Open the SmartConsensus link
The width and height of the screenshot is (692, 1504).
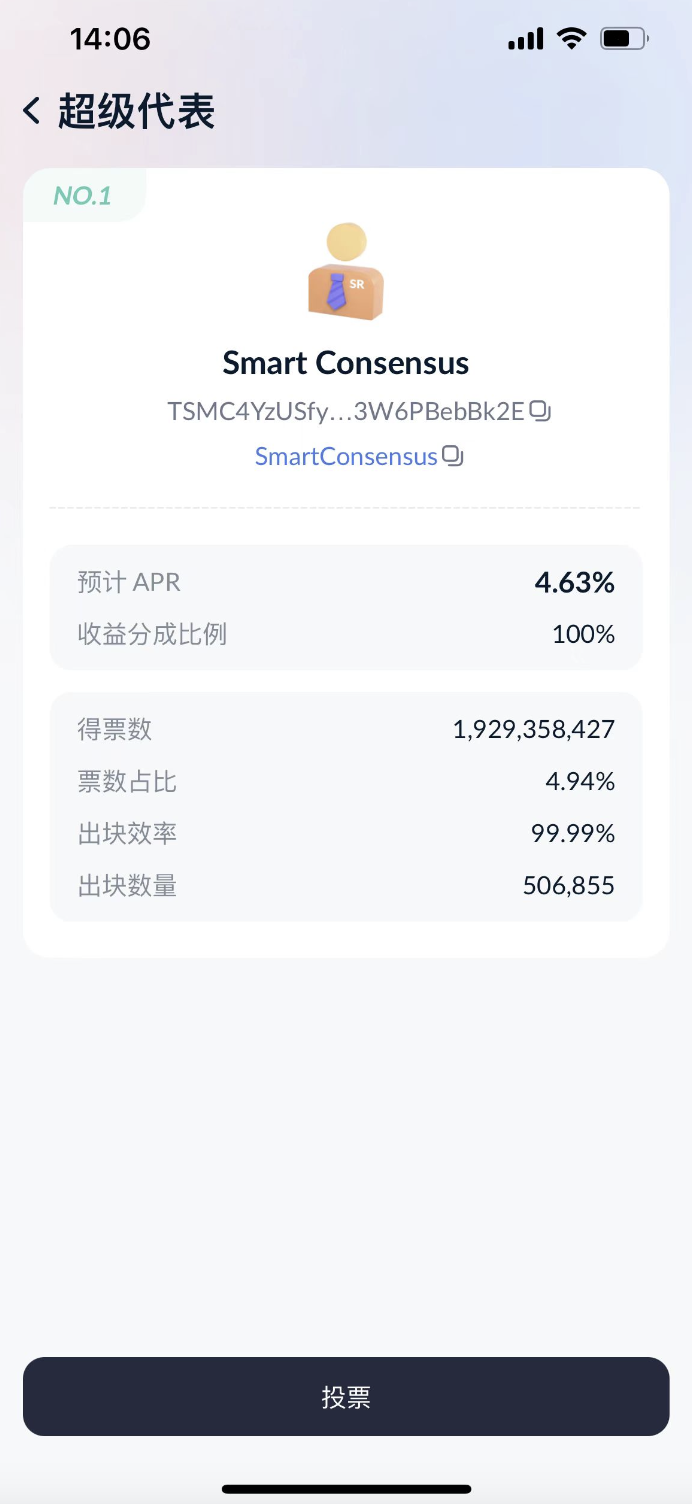point(346,457)
